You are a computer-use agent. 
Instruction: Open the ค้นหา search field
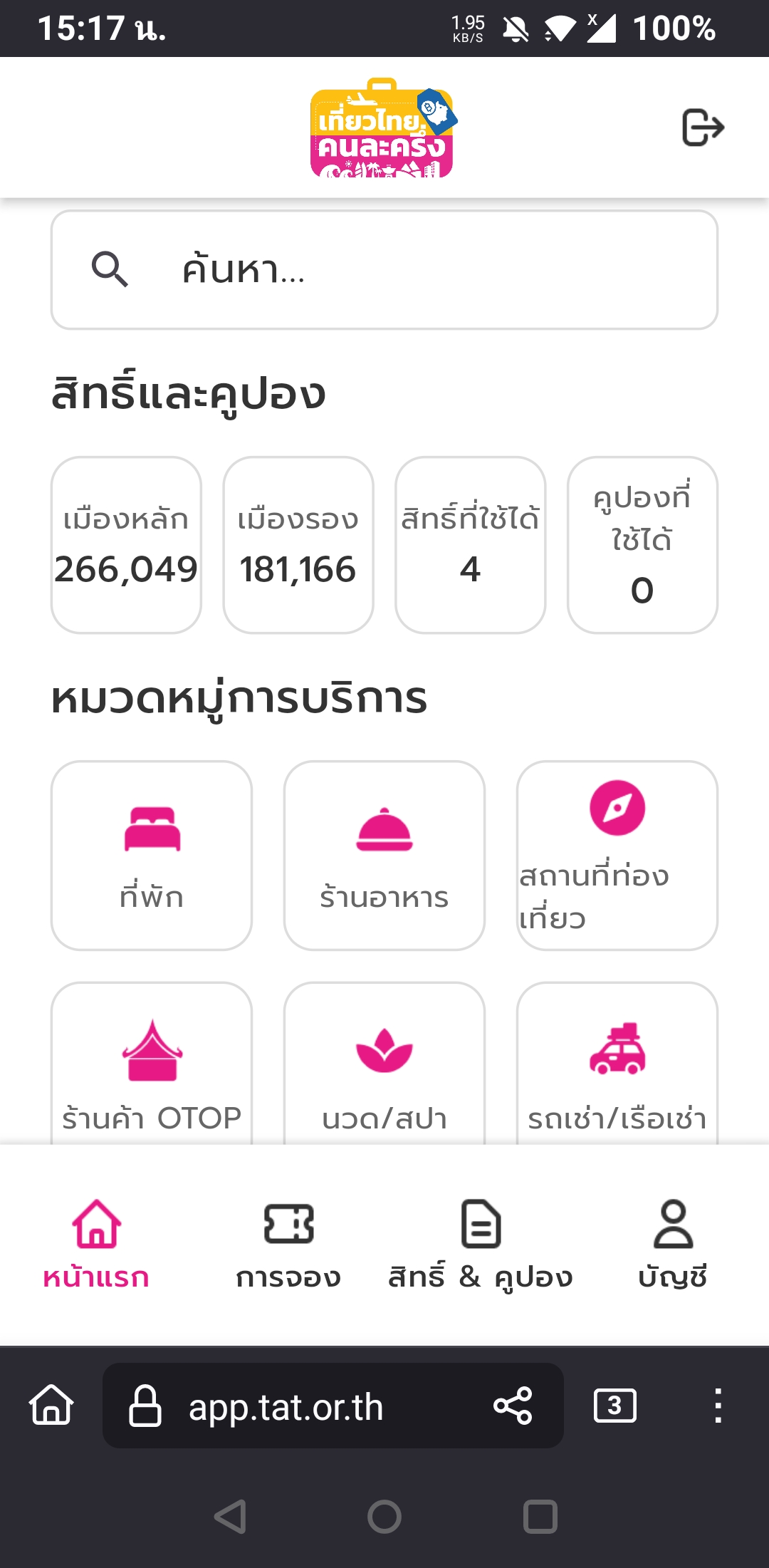[384, 270]
